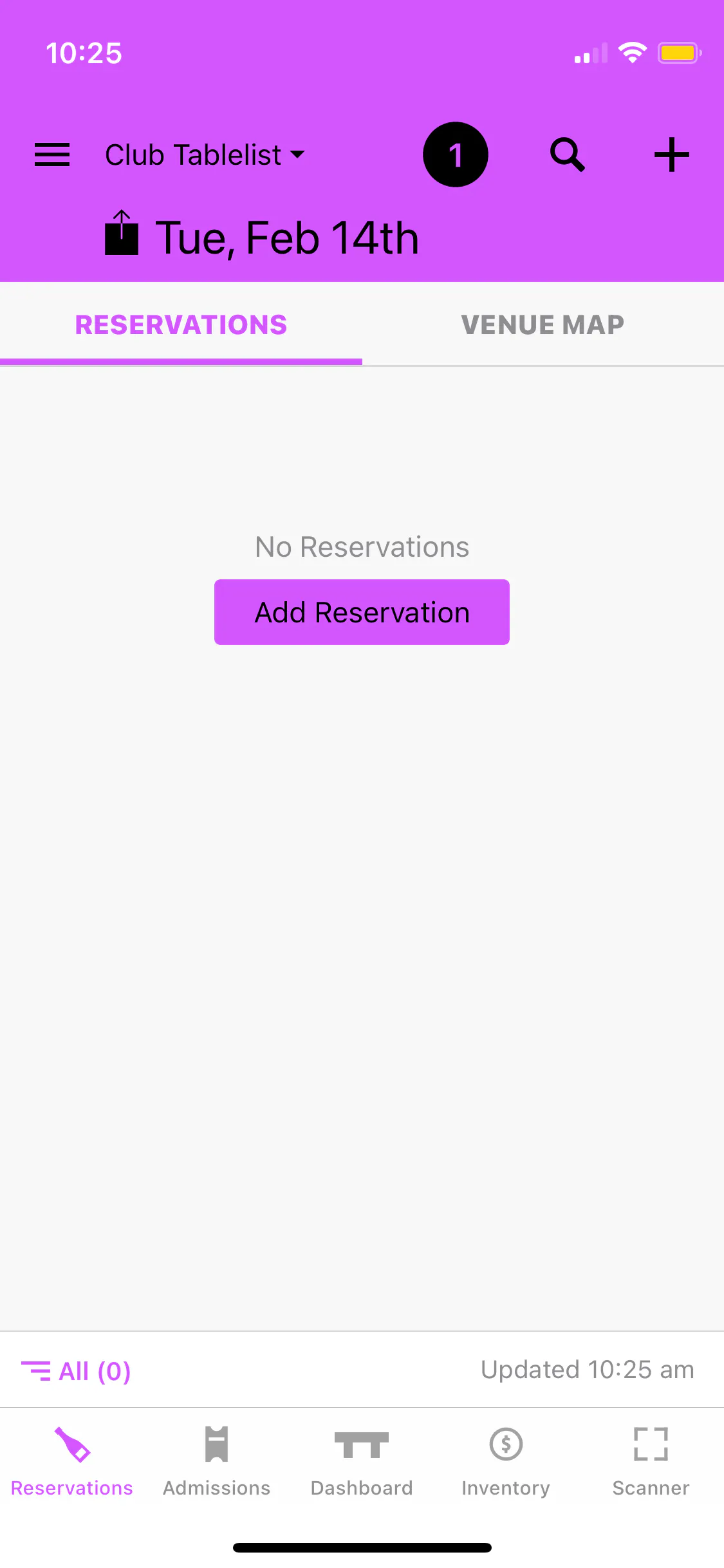Viewport: 724px width, 1568px height.
Task: Select the Reservations top tab
Action: [181, 325]
